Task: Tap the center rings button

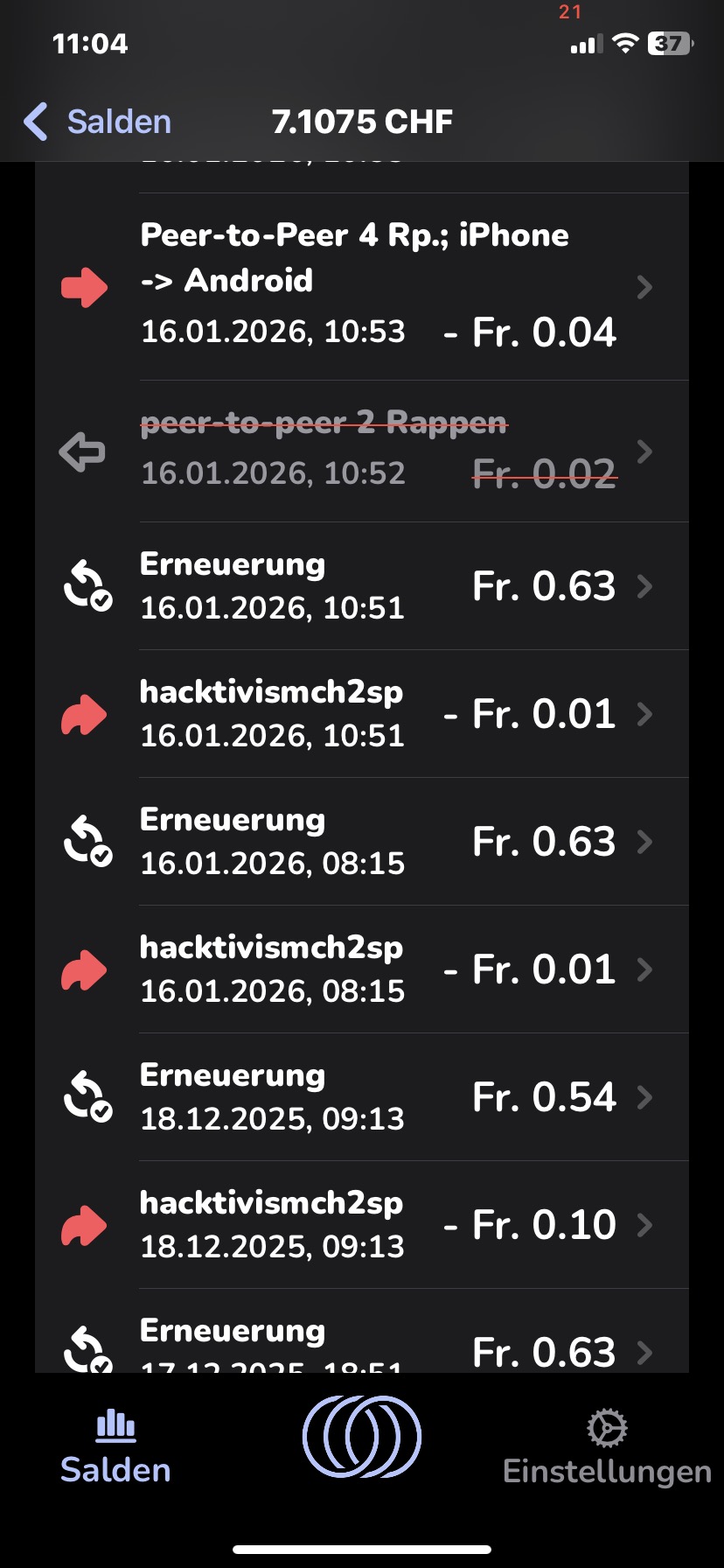Action: pyautogui.click(x=362, y=1437)
